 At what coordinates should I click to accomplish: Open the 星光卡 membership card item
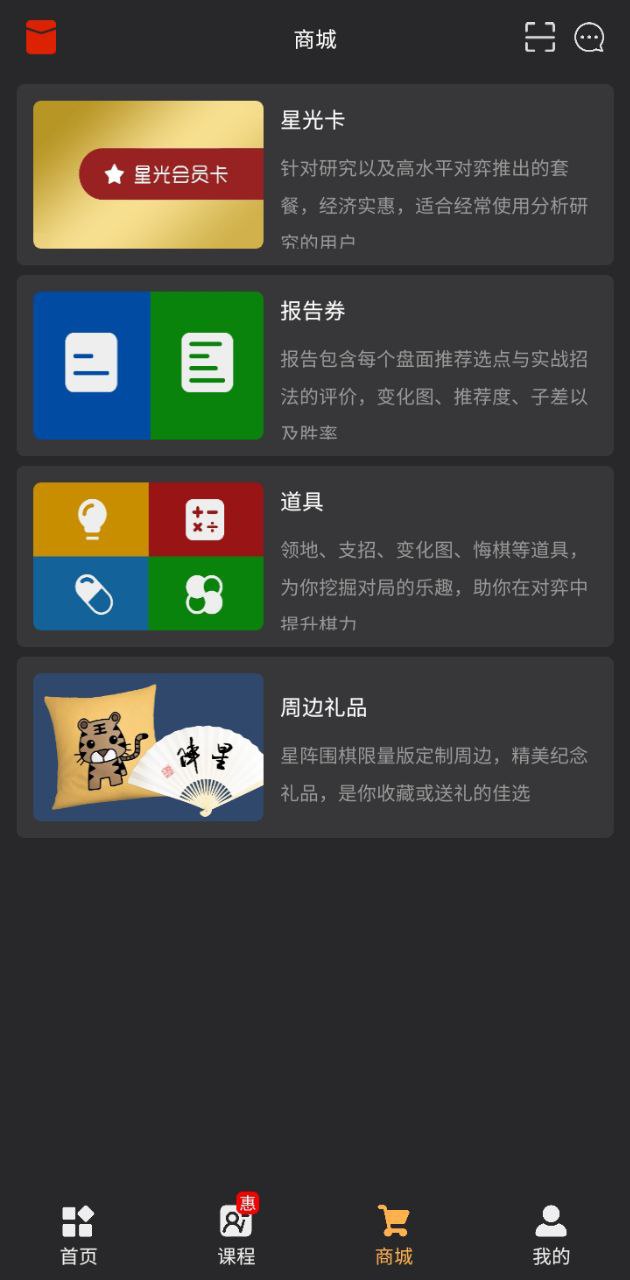(315, 175)
